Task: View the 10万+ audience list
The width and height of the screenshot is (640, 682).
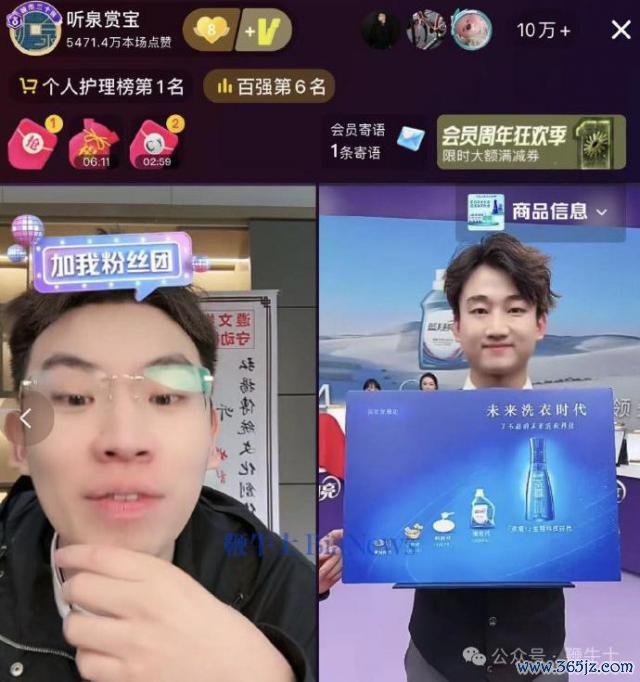Action: [x=544, y=30]
